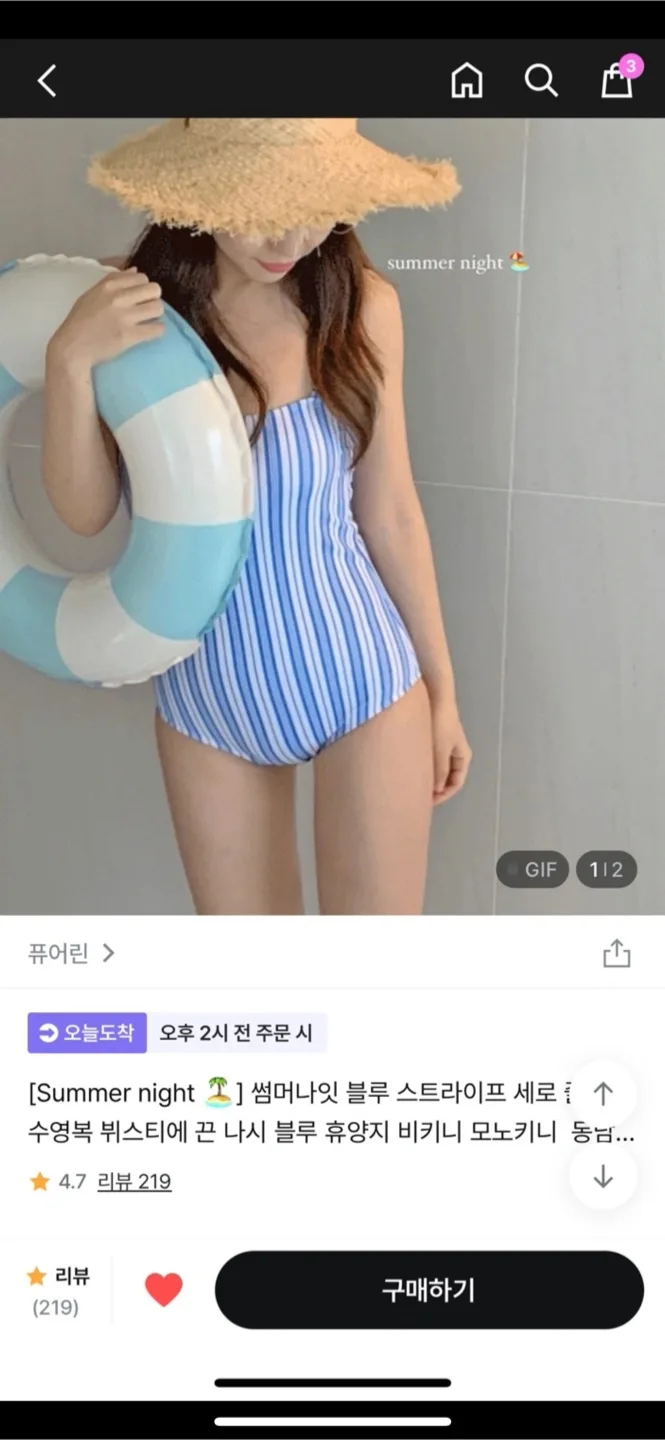
Task: Open the shopping bag with 3 items
Action: coord(617,80)
